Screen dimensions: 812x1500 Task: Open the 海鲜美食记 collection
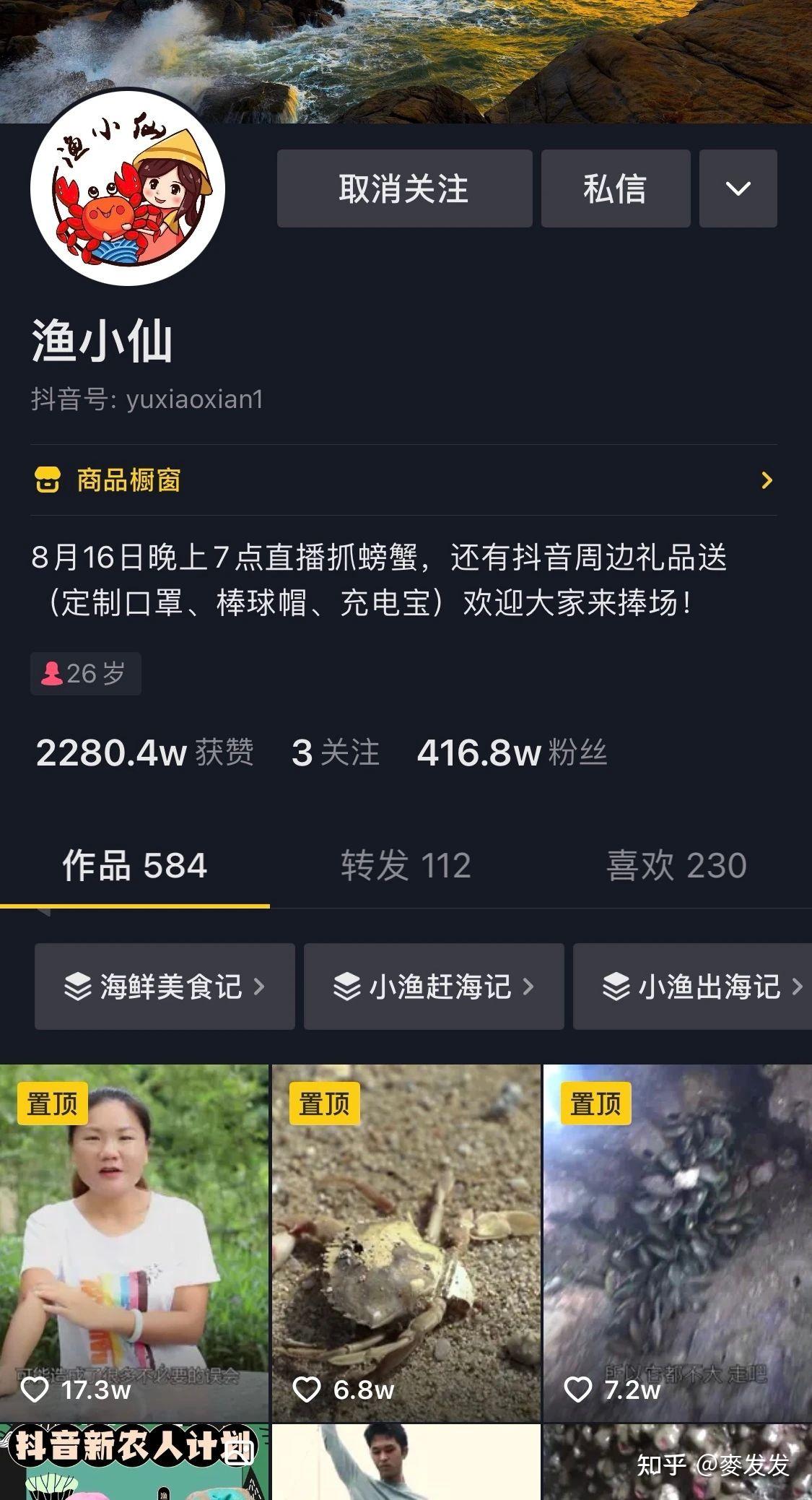[165, 987]
